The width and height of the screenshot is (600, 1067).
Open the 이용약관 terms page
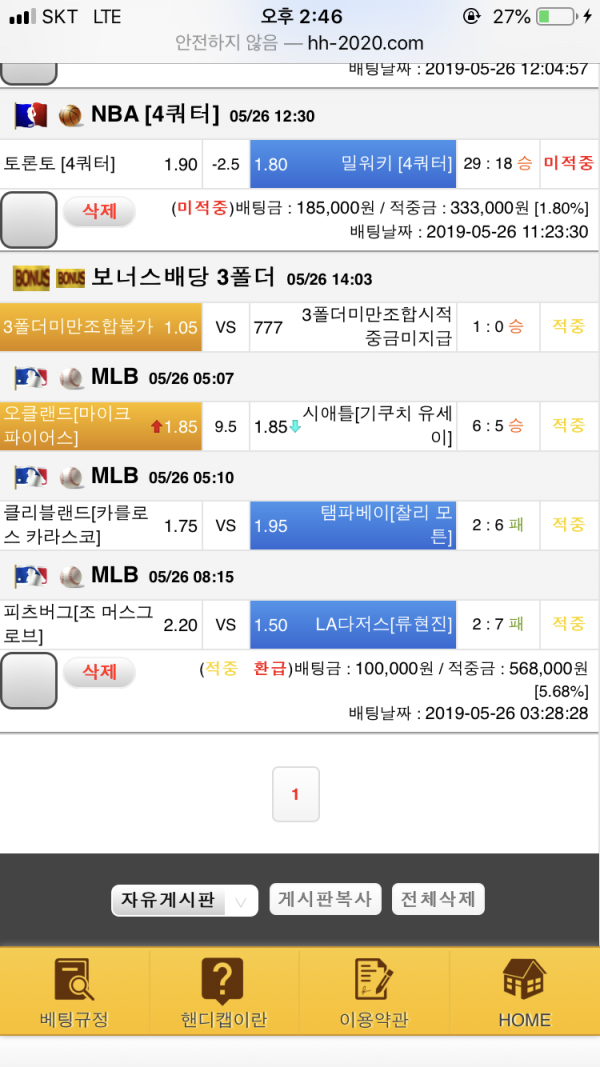pyautogui.click(x=374, y=992)
